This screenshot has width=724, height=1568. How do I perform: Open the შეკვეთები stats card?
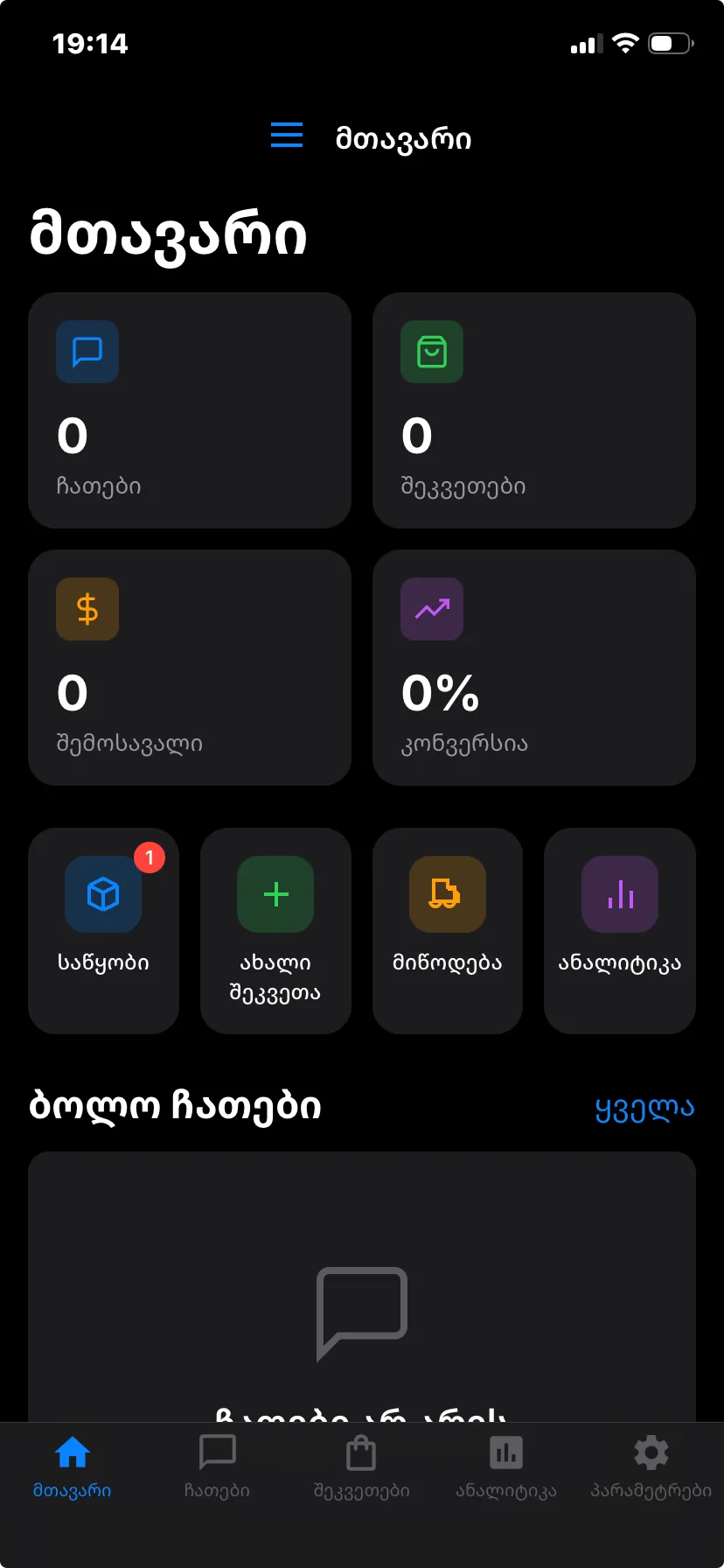534,410
